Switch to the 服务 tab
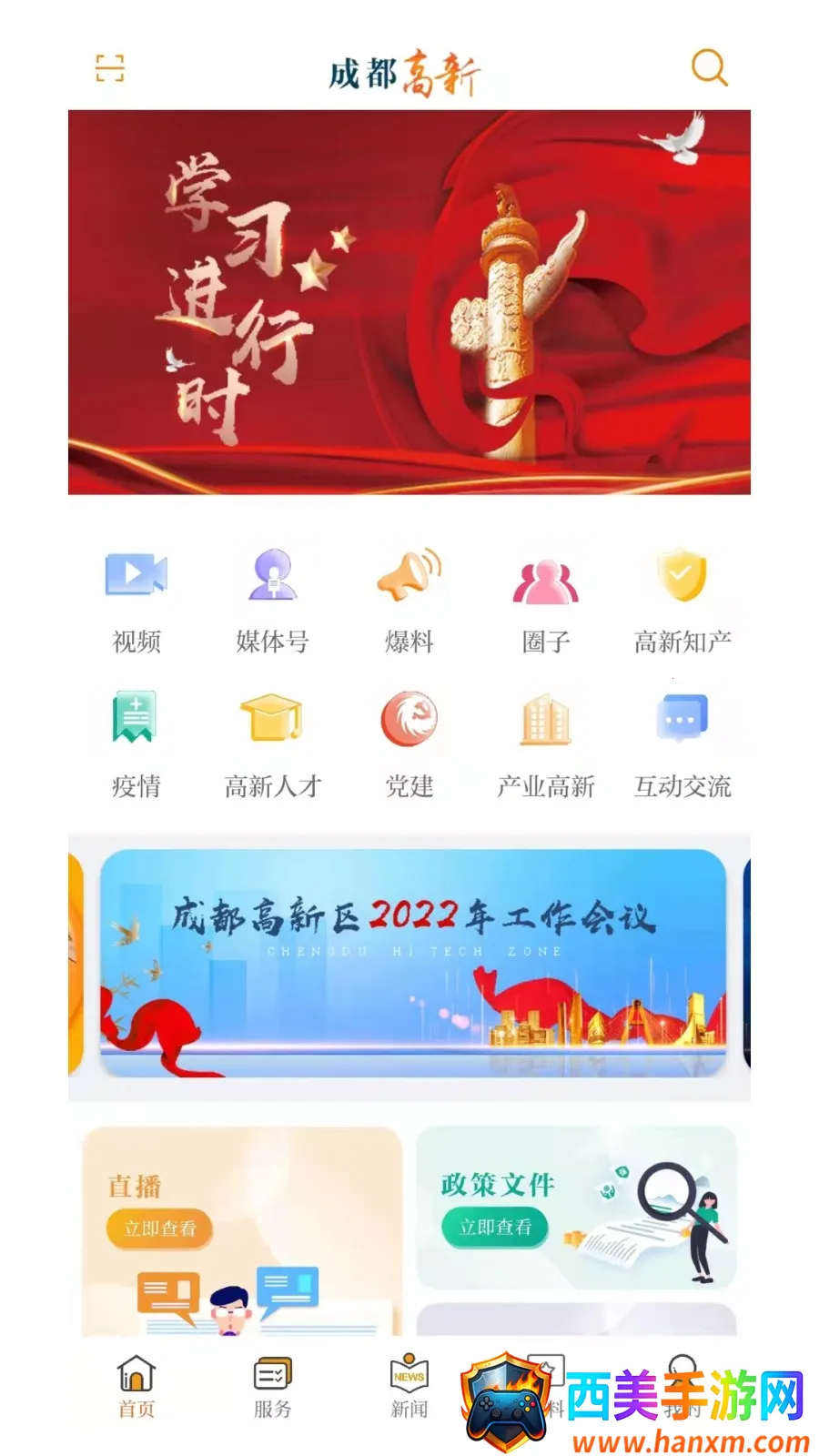The image size is (819, 1456). 272,1386
